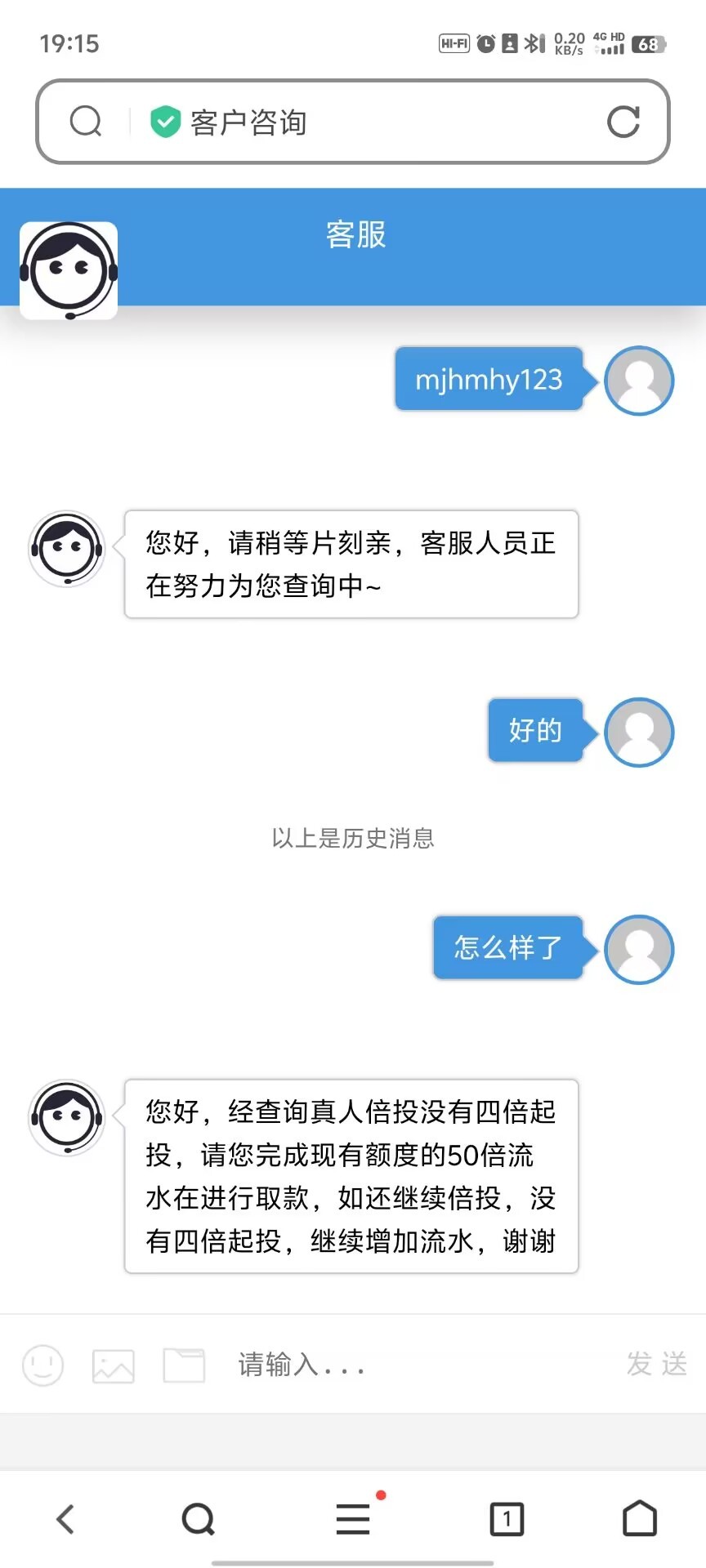706x1568 pixels.
Task: Open the emoji picker in the chat input
Action: 42,1365
